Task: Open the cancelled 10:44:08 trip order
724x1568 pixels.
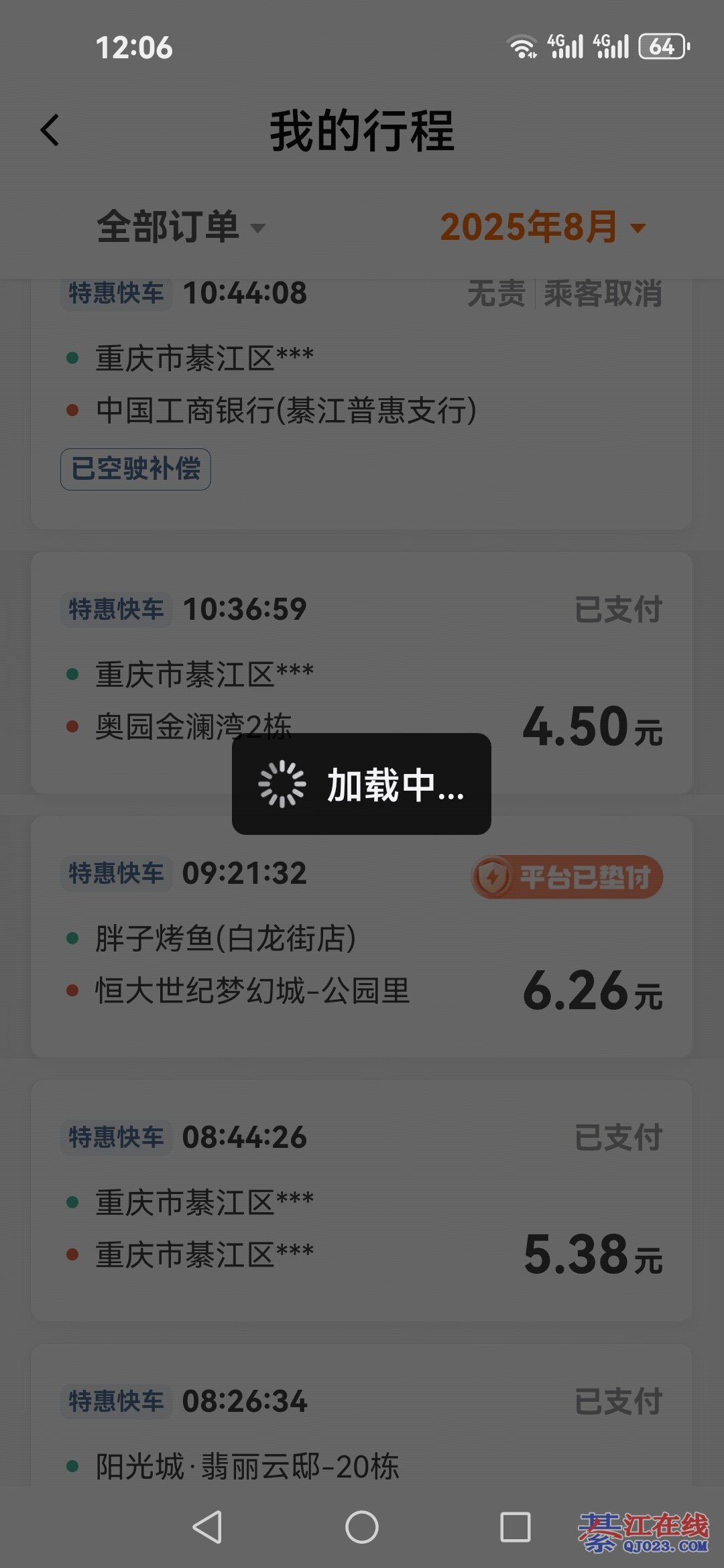Action: [362, 402]
